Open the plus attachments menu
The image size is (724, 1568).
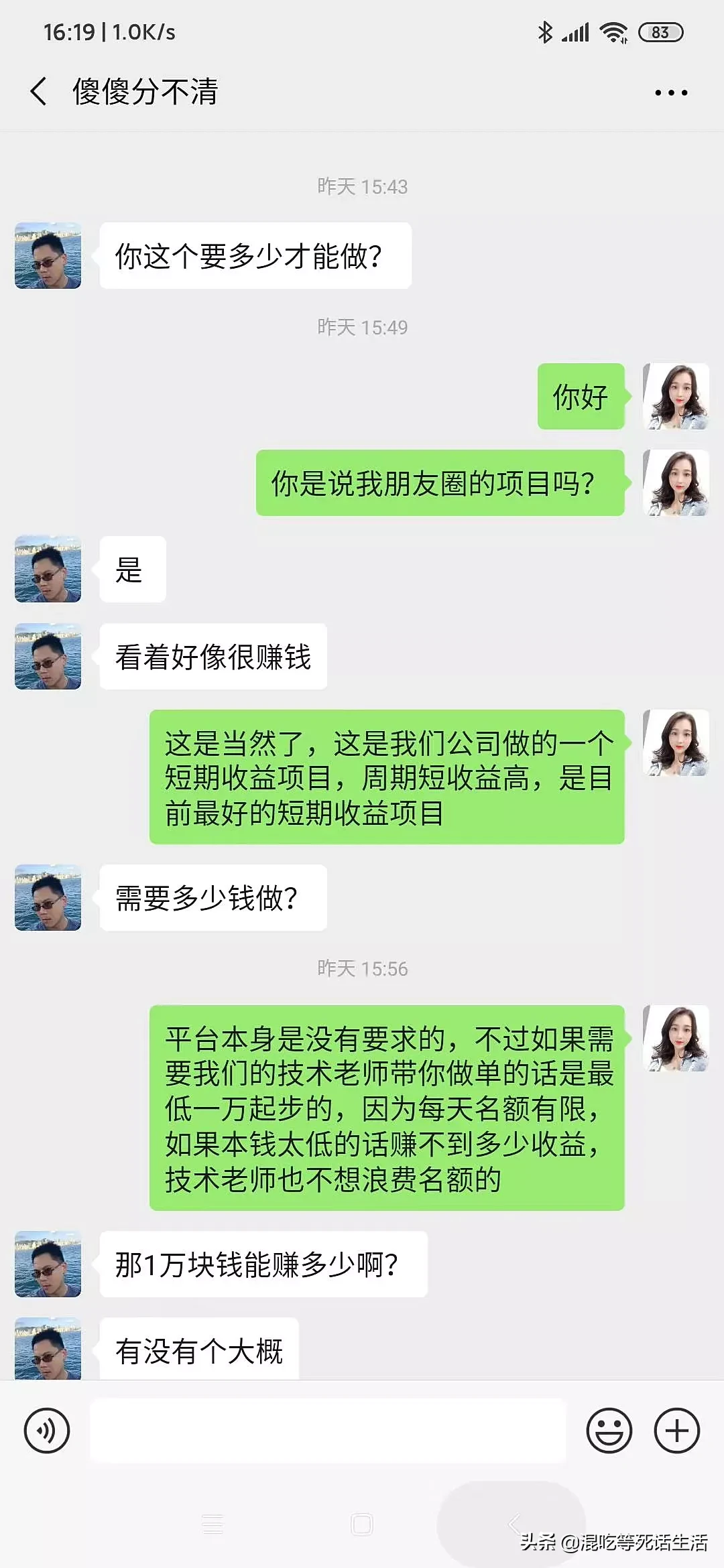(x=677, y=1431)
